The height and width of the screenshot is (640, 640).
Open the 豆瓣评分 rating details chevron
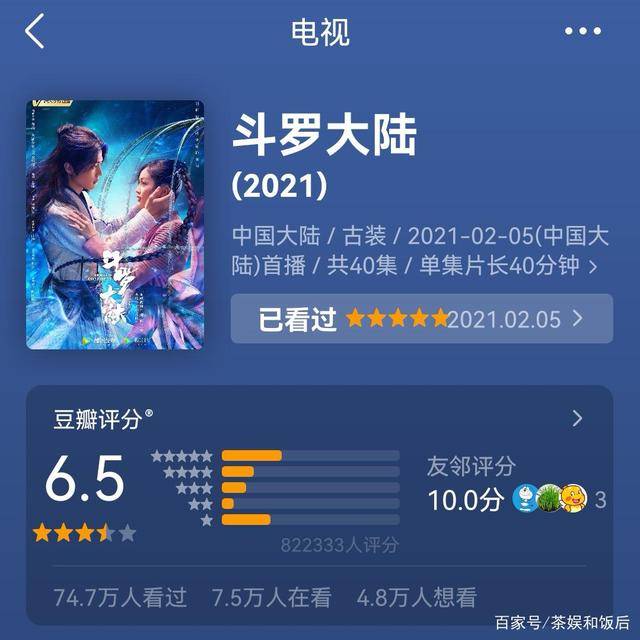pyautogui.click(x=577, y=418)
